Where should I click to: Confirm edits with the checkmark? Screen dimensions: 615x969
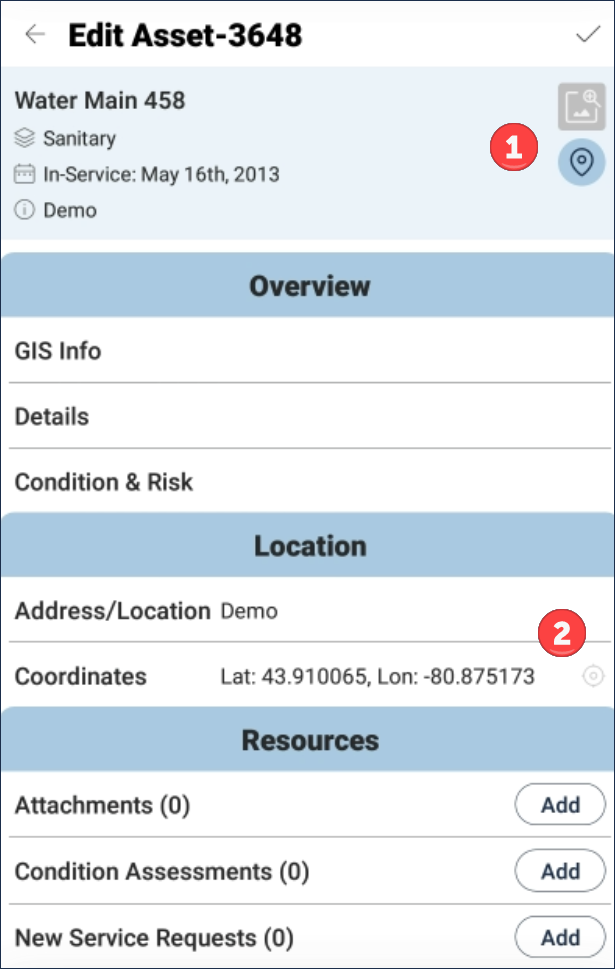coord(587,35)
